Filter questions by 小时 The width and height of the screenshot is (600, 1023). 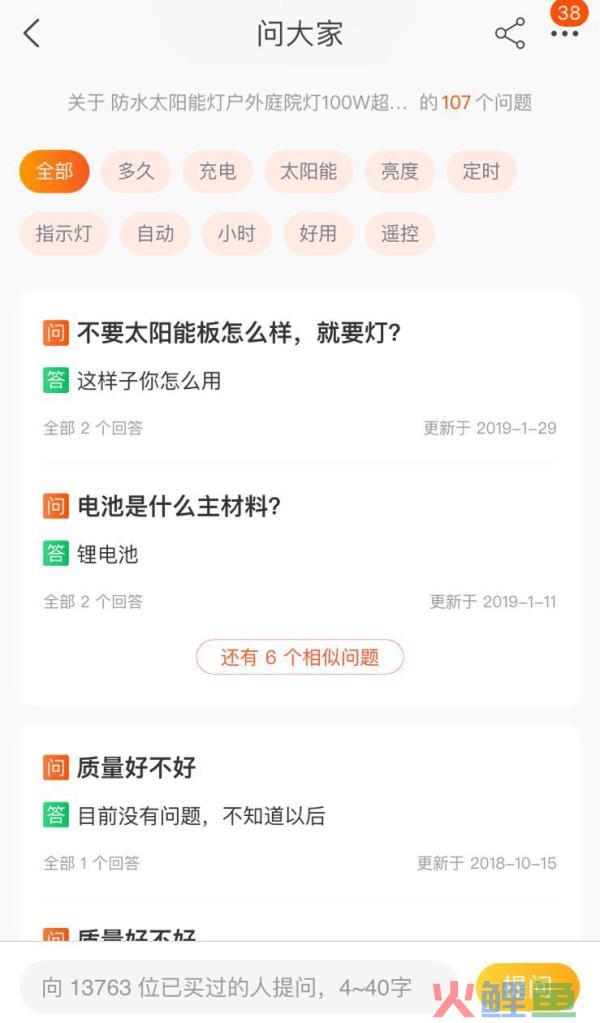click(x=236, y=233)
